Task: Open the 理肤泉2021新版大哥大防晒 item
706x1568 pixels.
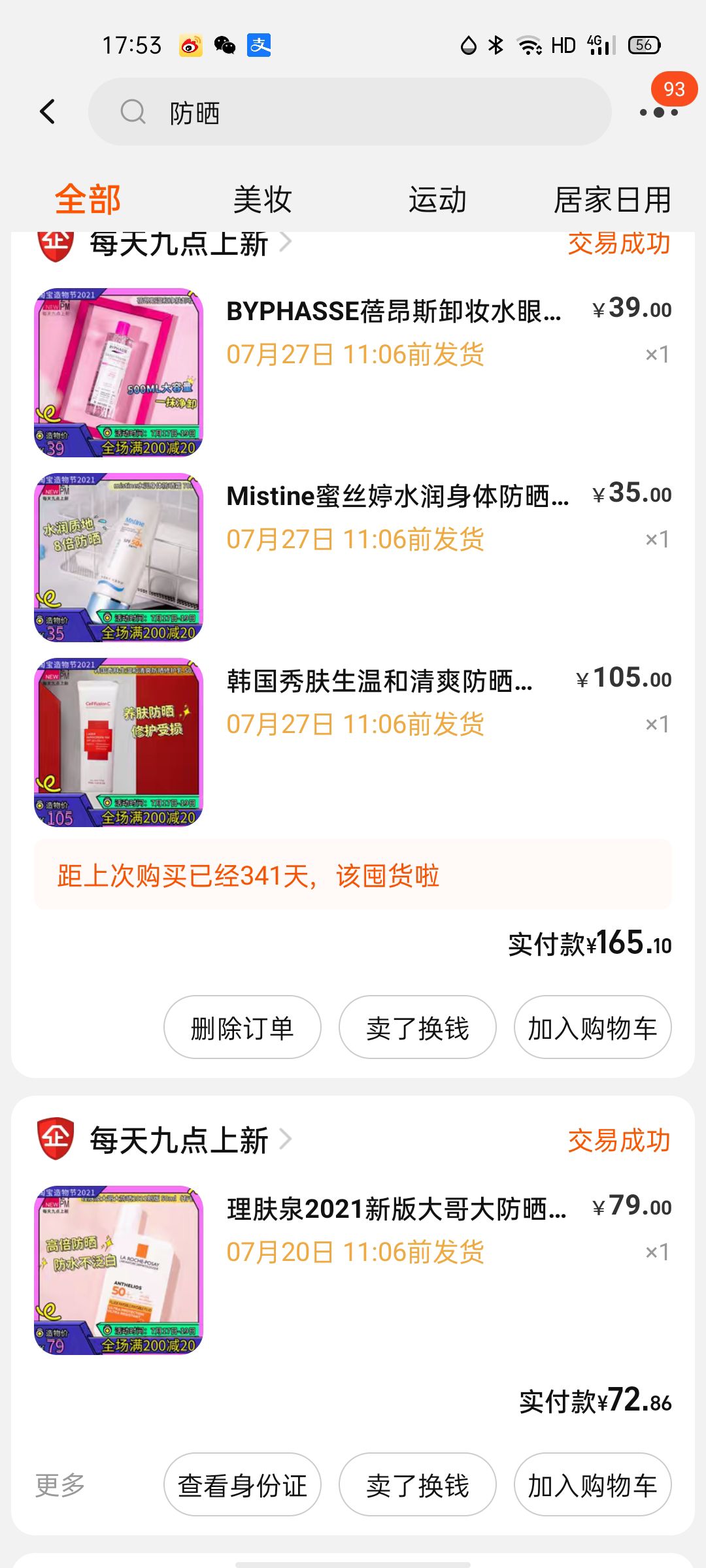Action: click(395, 1209)
